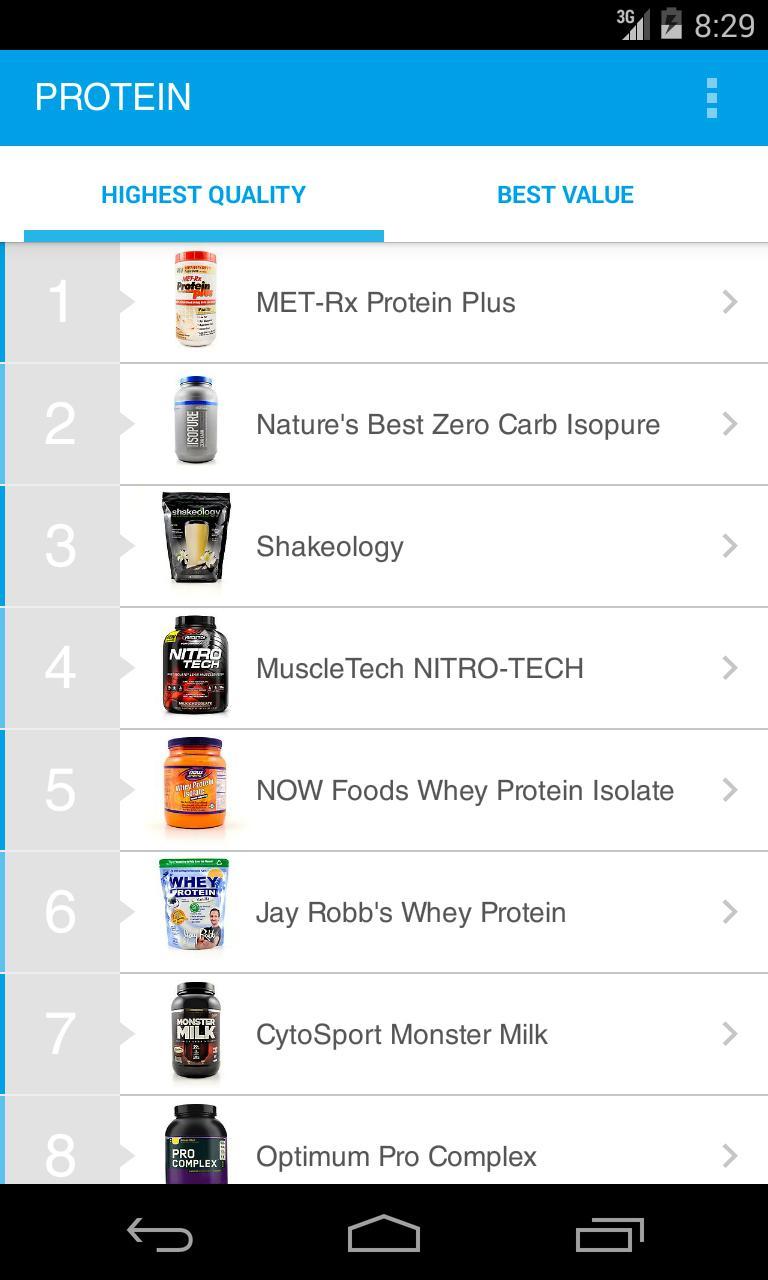This screenshot has width=768, height=1280.
Task: Tap the CytoSport Monster Milk jar image
Action: coord(195,1034)
